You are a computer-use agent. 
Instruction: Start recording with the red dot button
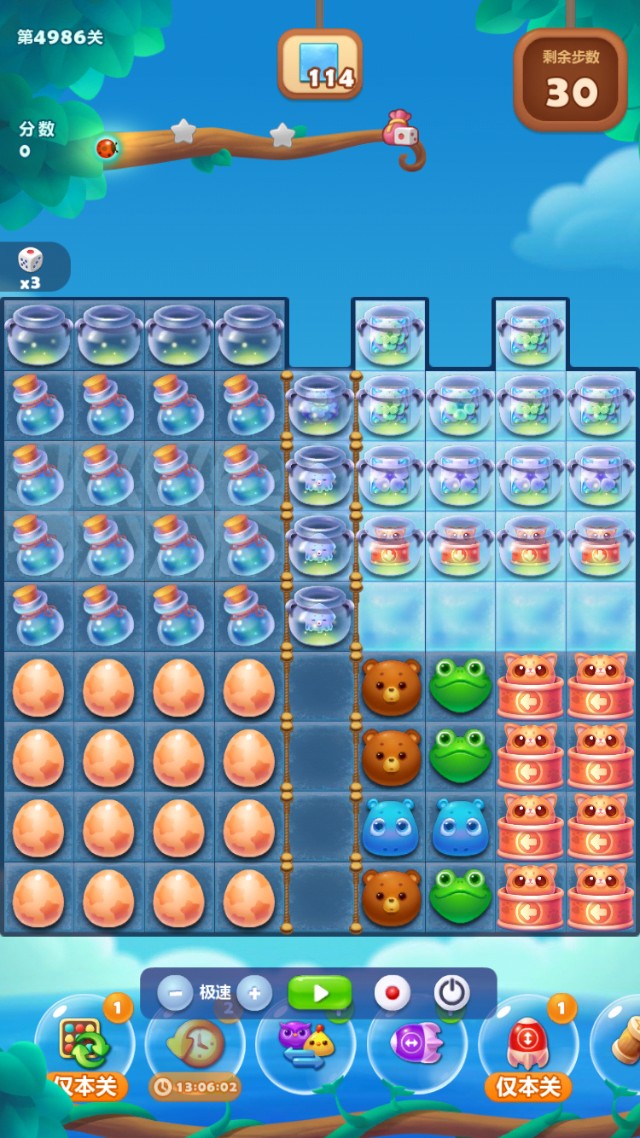(392, 993)
